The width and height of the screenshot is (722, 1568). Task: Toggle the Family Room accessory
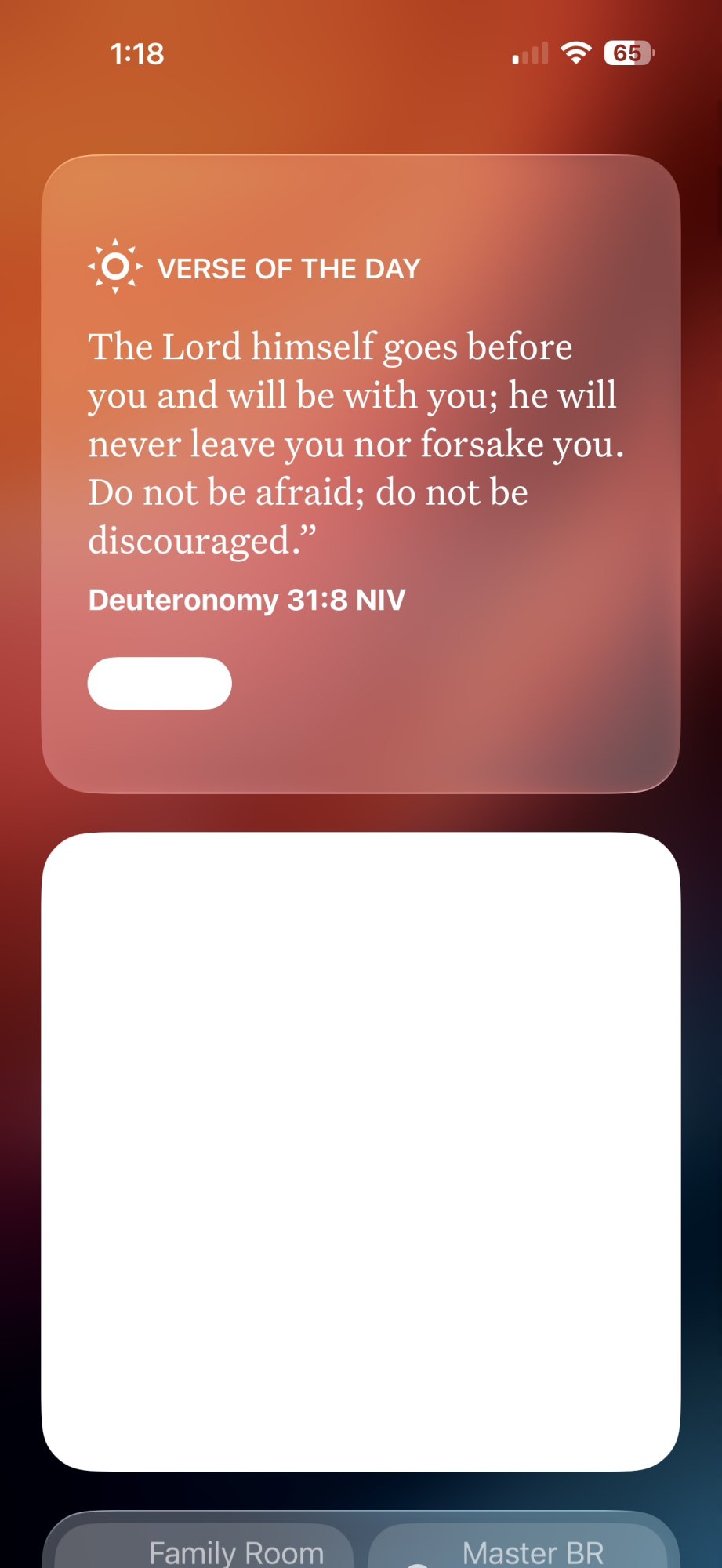point(205,1550)
